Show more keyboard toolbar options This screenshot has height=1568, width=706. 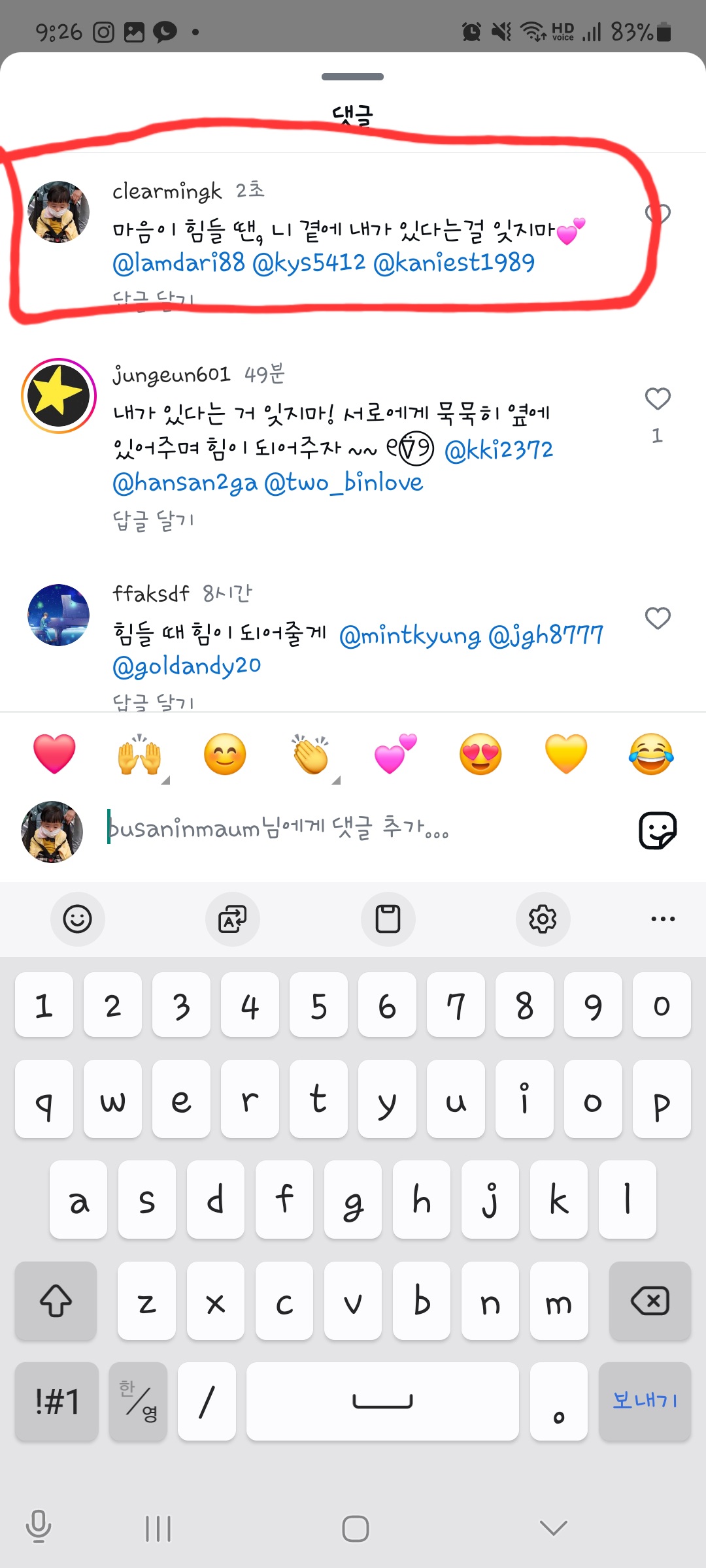(663, 919)
